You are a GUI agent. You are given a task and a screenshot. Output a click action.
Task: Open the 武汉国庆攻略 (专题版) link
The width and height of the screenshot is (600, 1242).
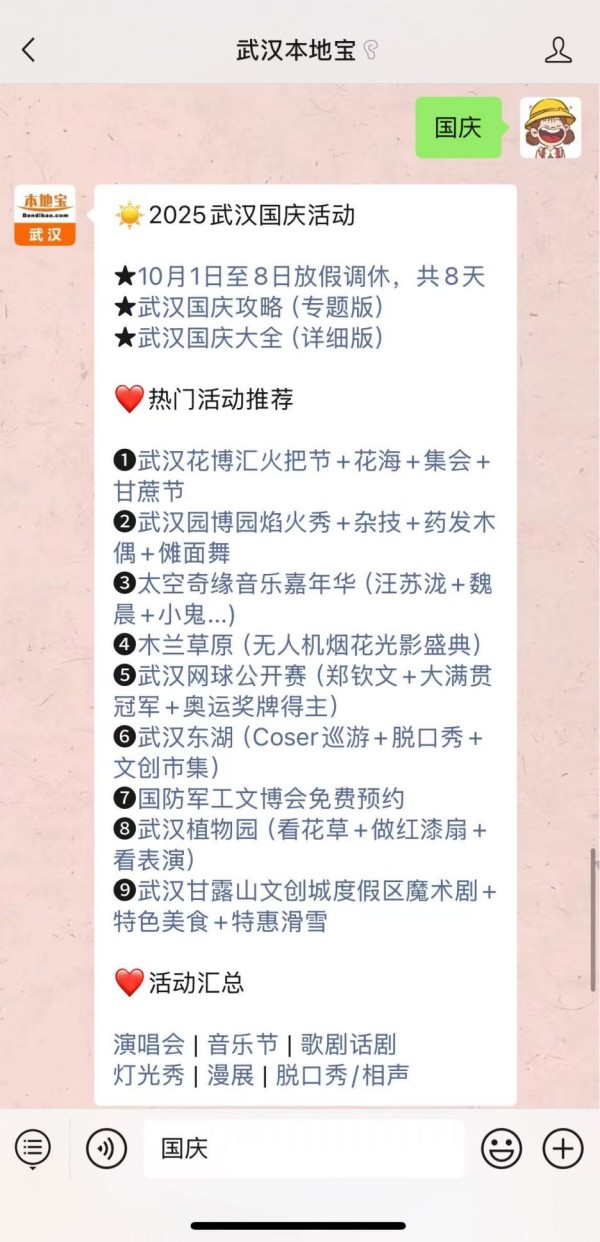pos(260,307)
